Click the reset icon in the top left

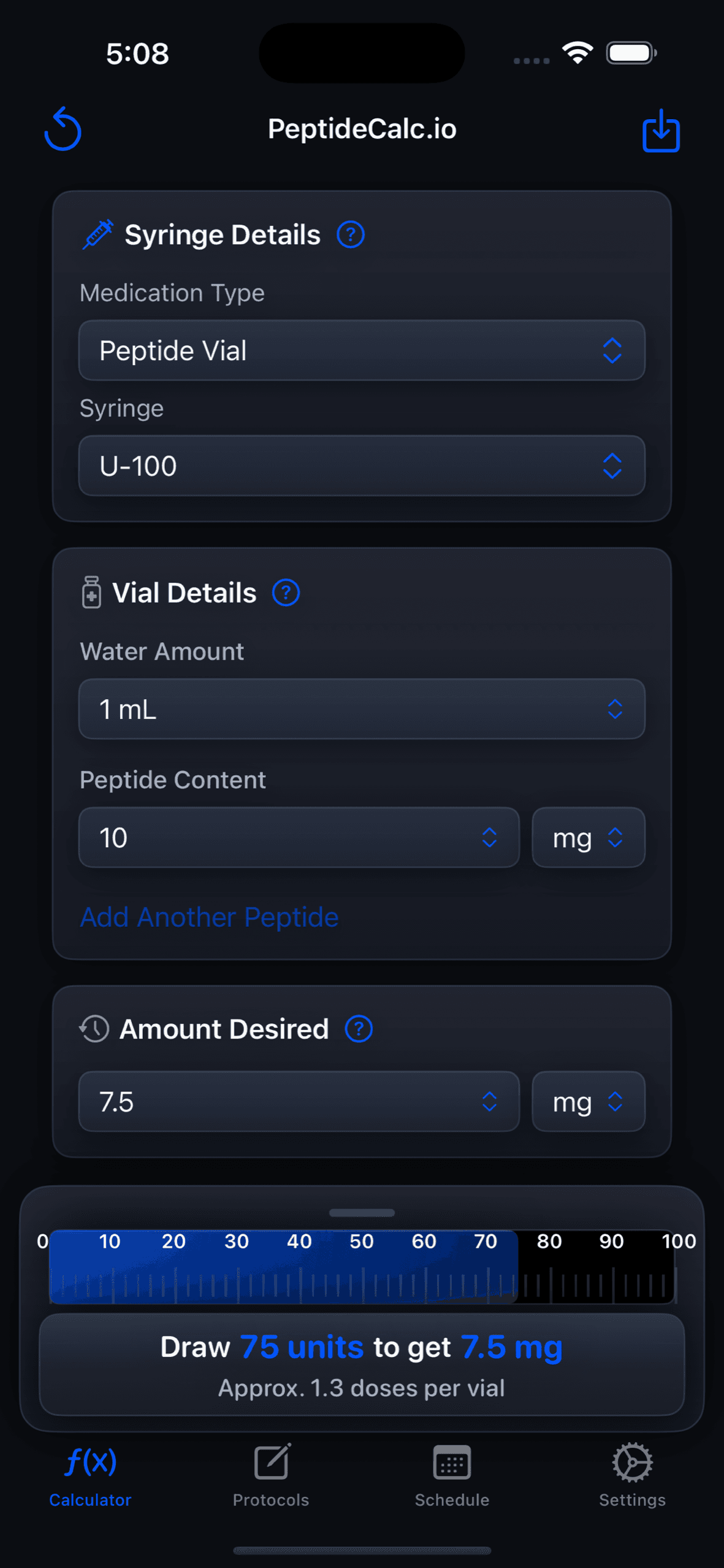(x=63, y=129)
